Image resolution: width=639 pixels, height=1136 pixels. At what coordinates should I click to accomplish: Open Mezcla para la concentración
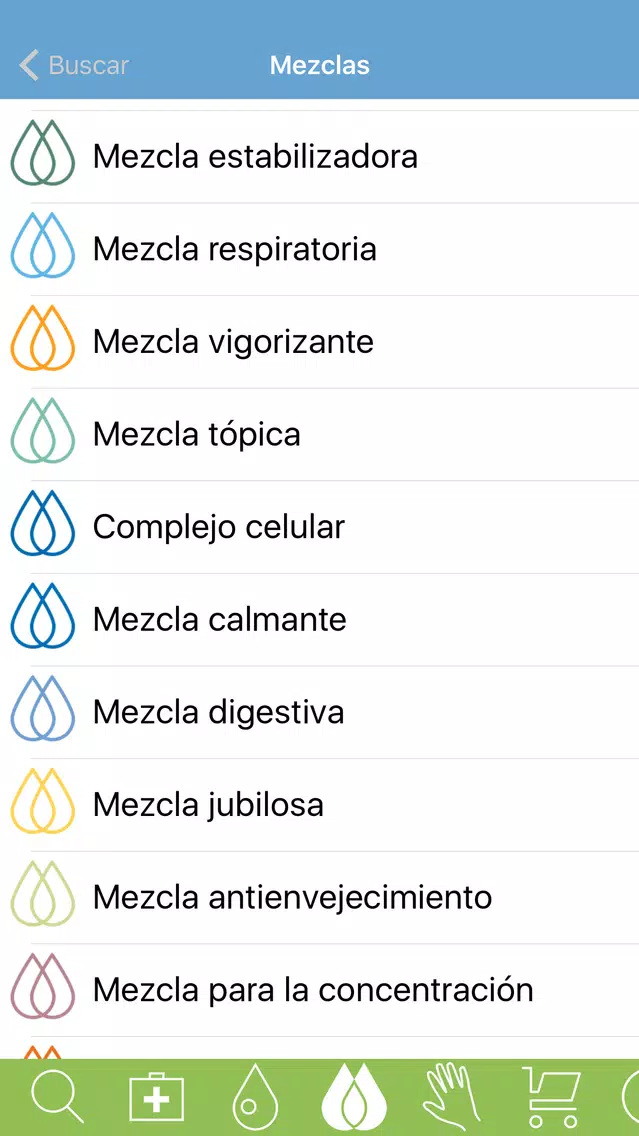tap(320, 991)
